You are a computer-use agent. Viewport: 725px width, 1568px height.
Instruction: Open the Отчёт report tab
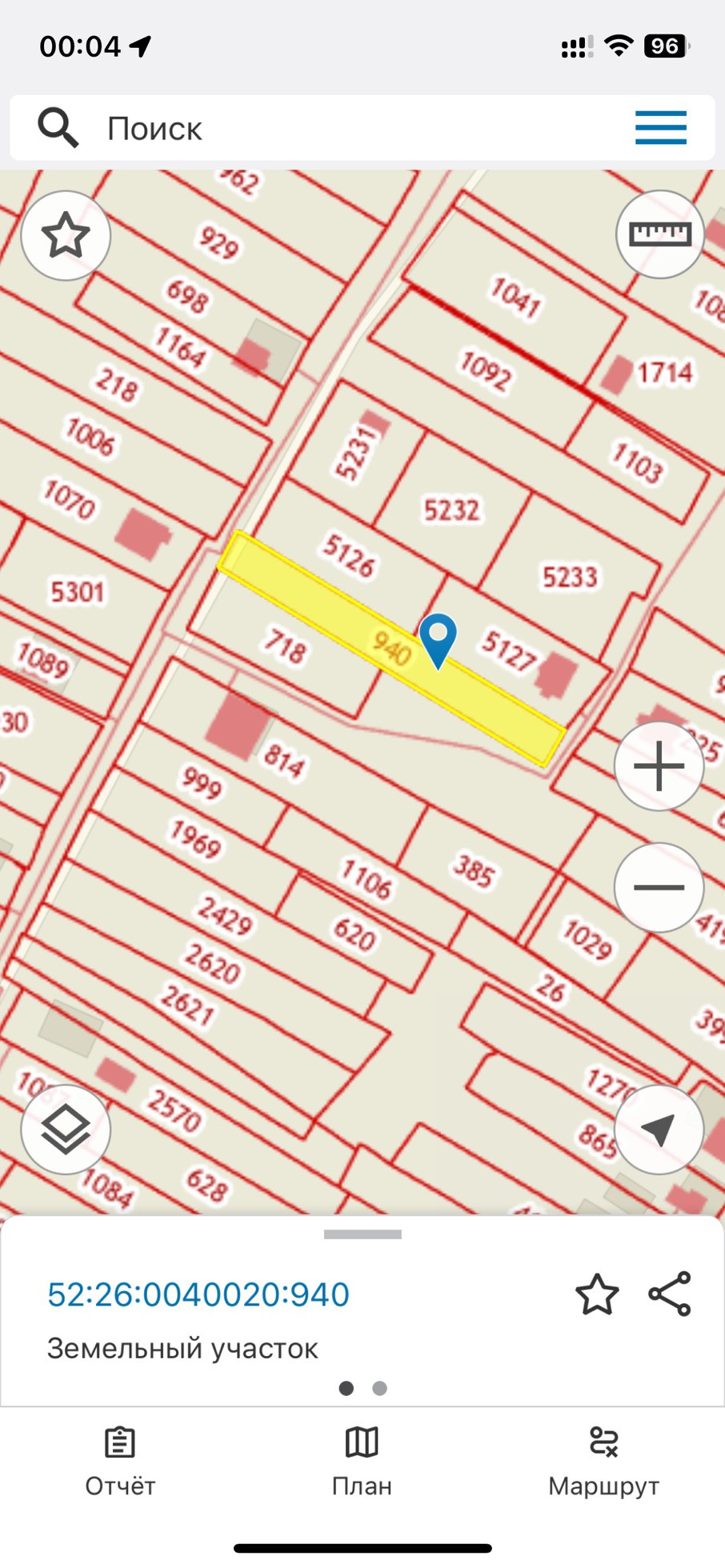(x=120, y=1462)
